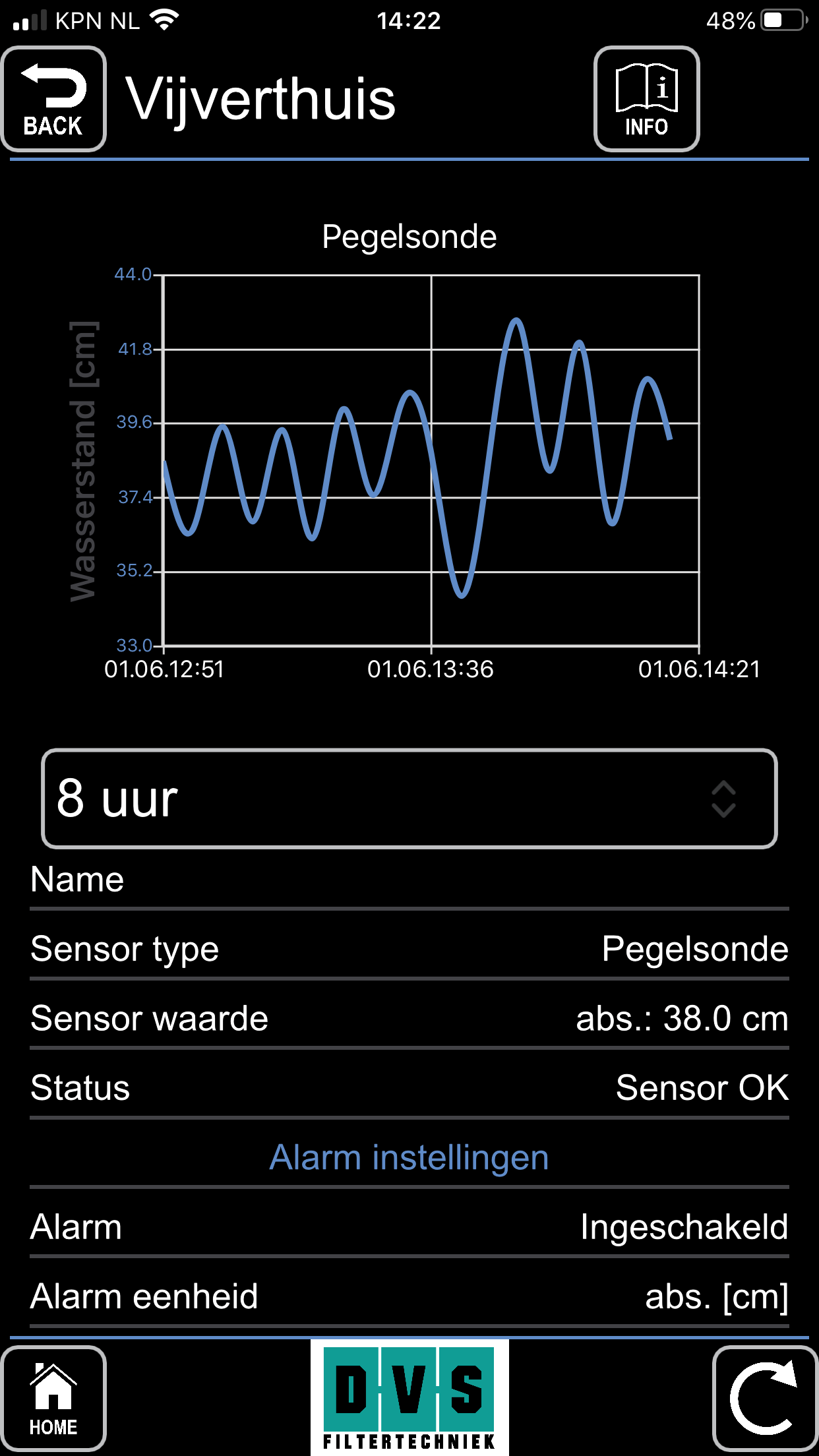Refresh the sensor data
The width and height of the screenshot is (819, 1456).
click(764, 1398)
